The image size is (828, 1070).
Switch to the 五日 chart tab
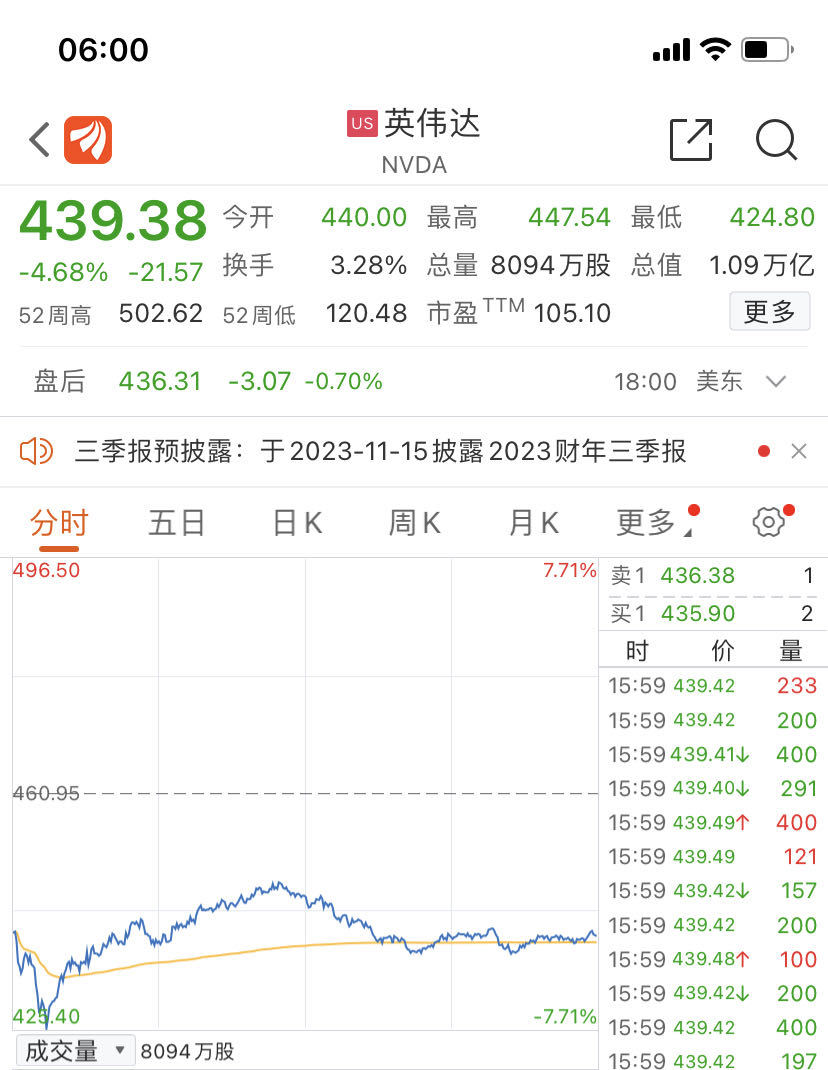tap(177, 522)
